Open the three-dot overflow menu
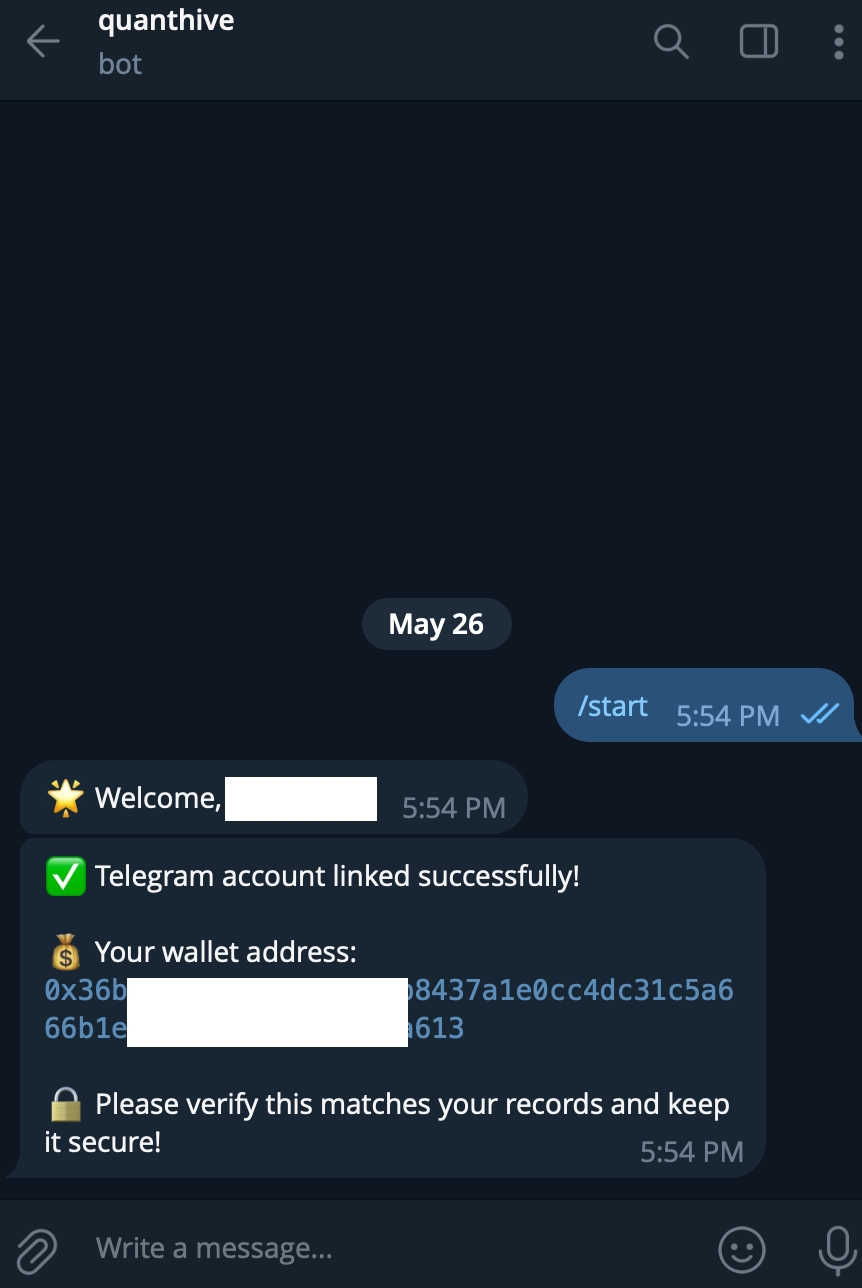862x1288 pixels. [x=838, y=42]
